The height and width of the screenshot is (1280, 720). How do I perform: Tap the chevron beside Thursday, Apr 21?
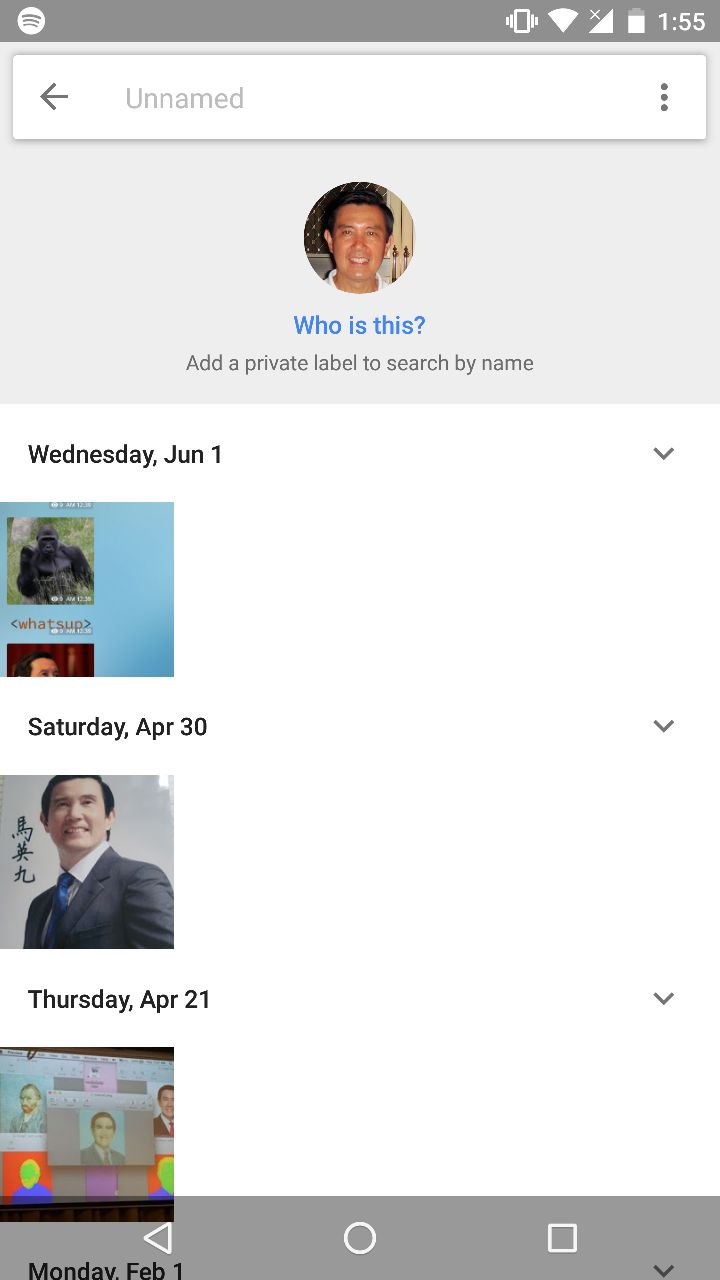[x=663, y=999]
